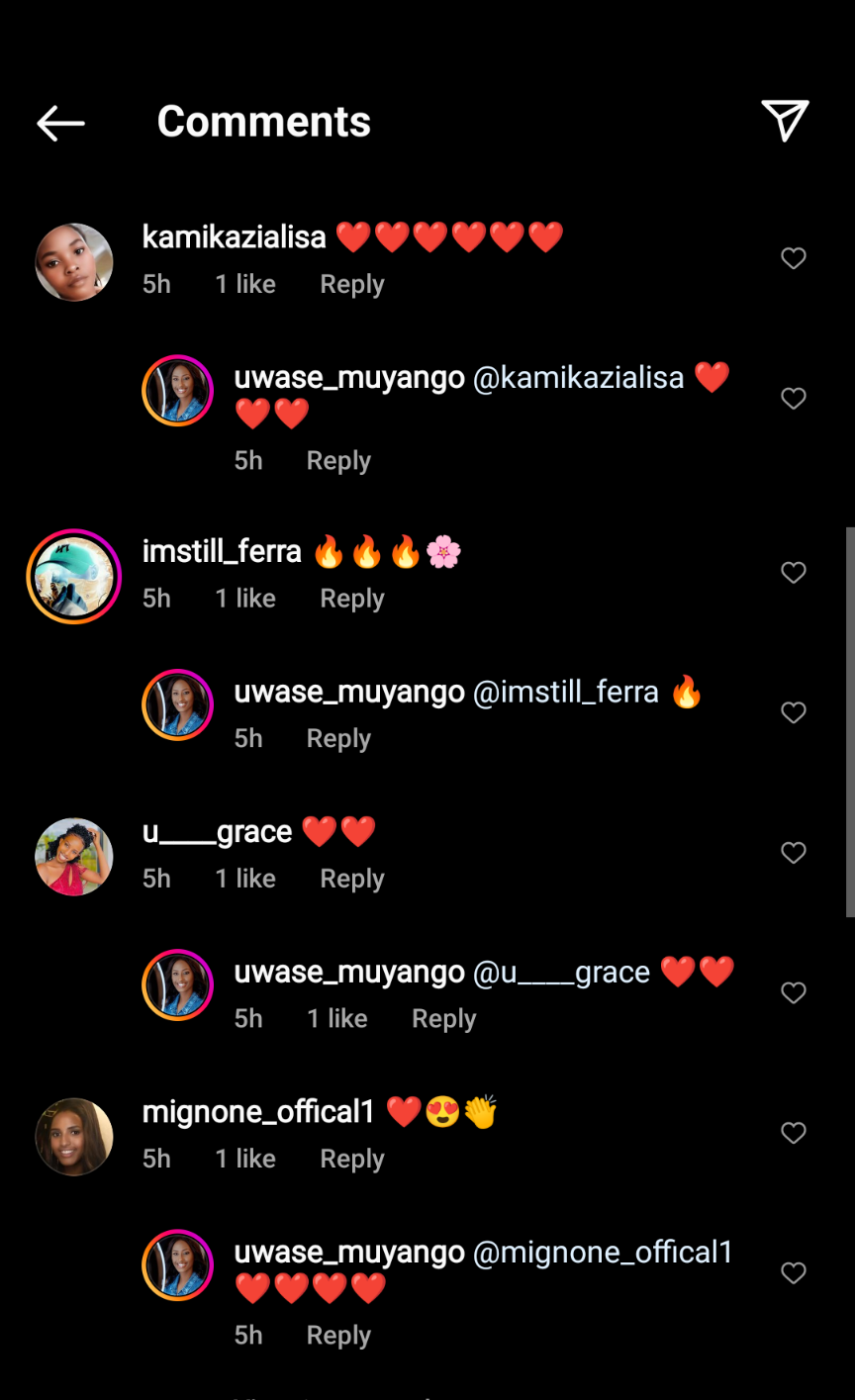Open u____grace's profile picture
Viewport: 855px width, 1400px height.
(74, 857)
